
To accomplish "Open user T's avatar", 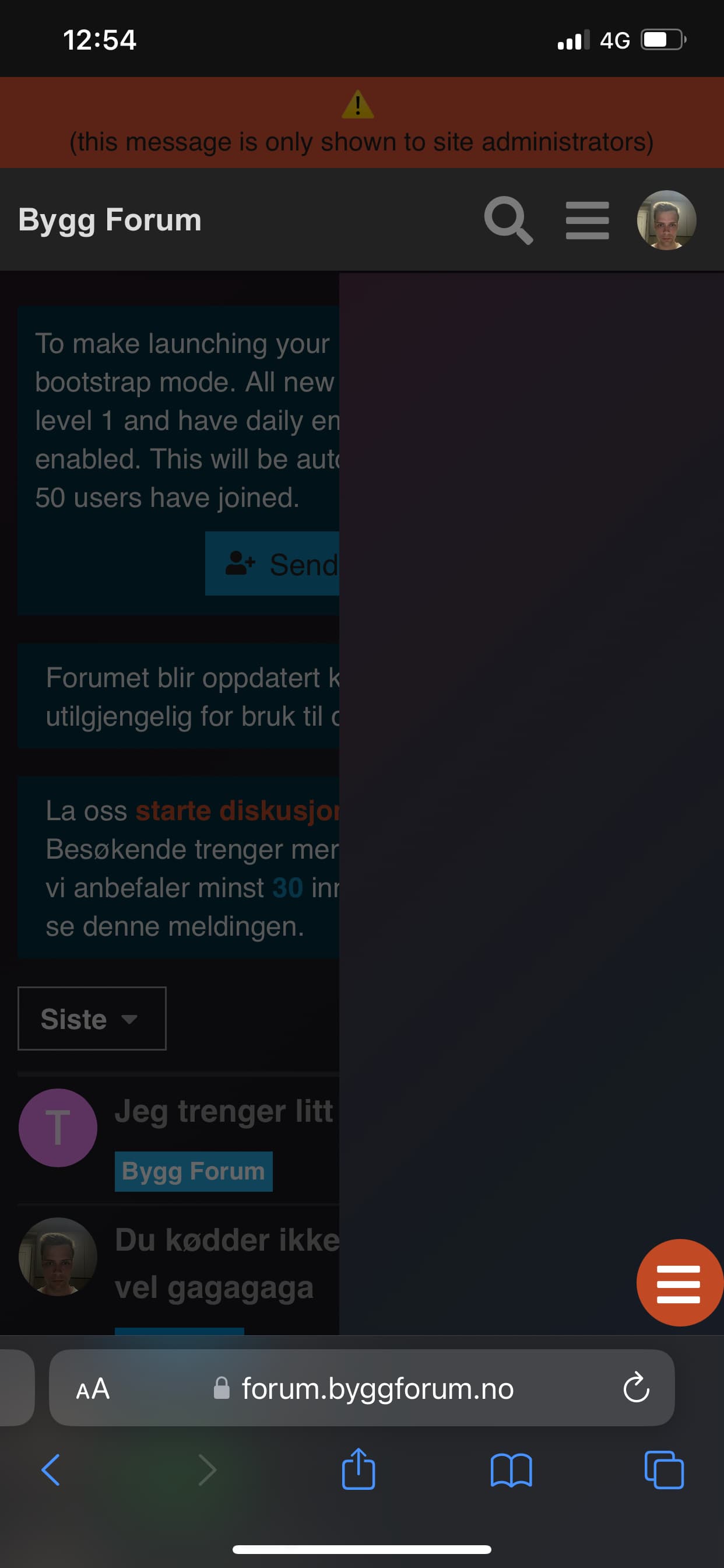I will [58, 1128].
